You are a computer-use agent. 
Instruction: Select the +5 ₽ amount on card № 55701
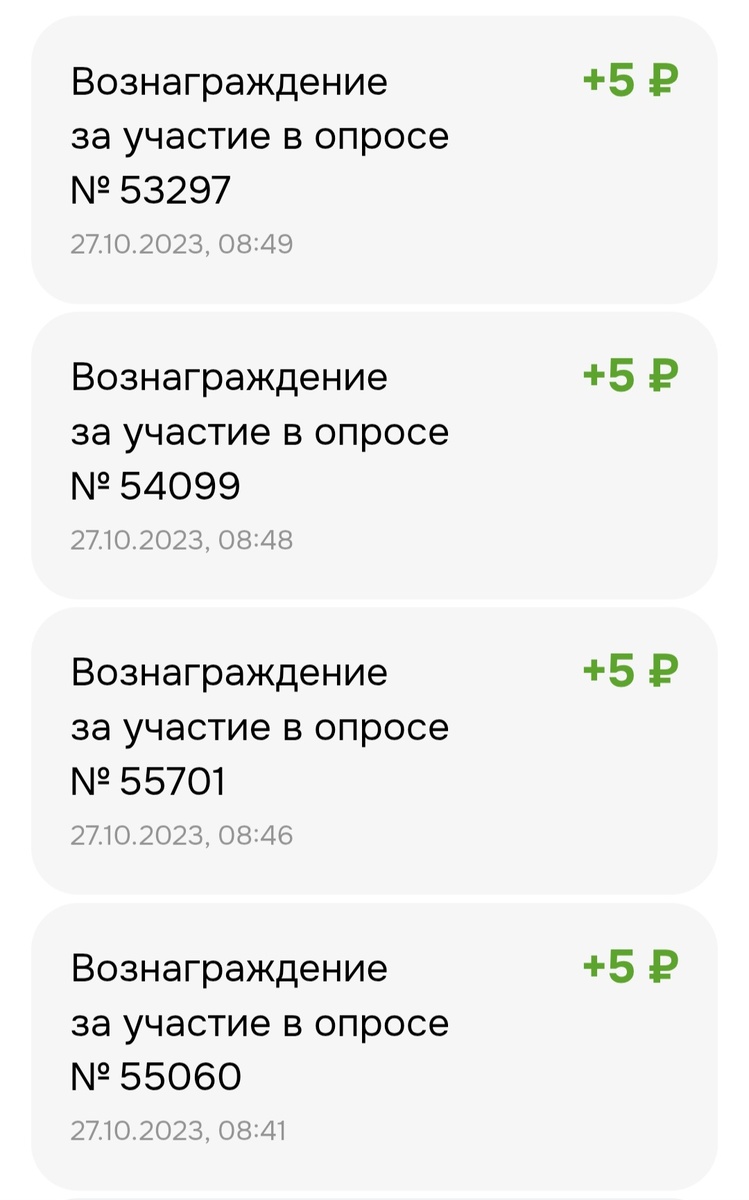(x=631, y=672)
